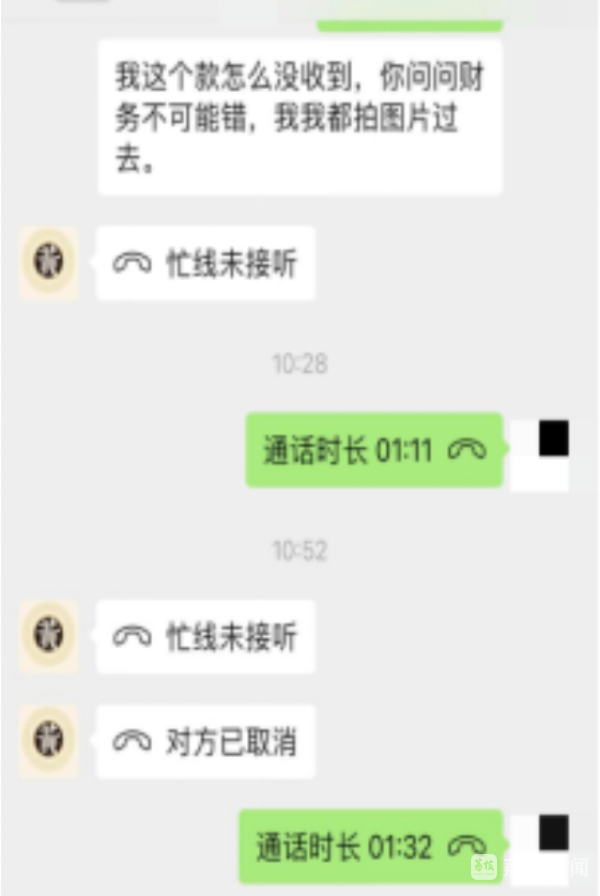Viewport: 600px width, 896px height.
Task: Call back from the 对方已取消 call record
Action: pyautogui.click(x=206, y=742)
